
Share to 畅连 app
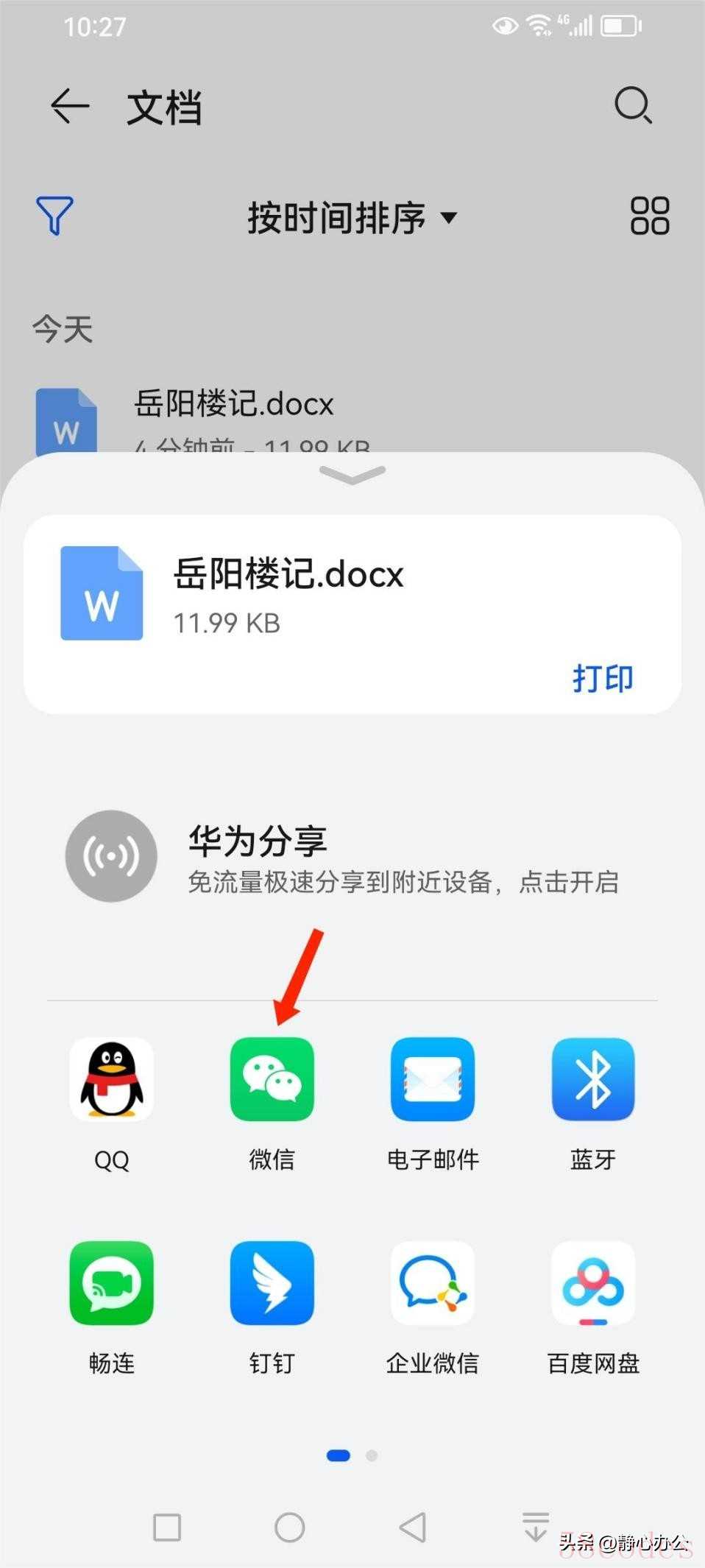pos(111,1283)
